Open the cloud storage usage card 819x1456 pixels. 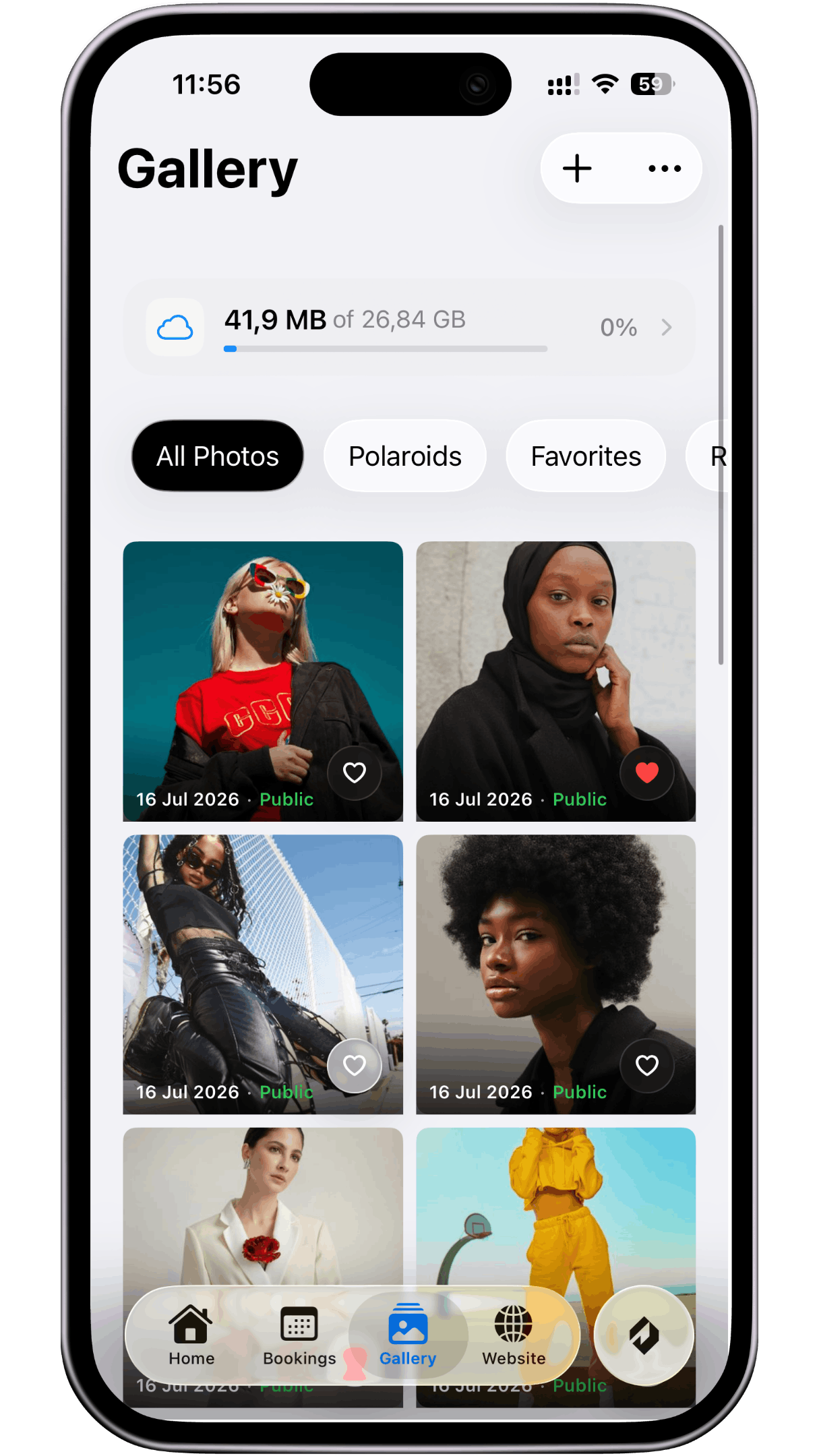pyautogui.click(x=409, y=328)
